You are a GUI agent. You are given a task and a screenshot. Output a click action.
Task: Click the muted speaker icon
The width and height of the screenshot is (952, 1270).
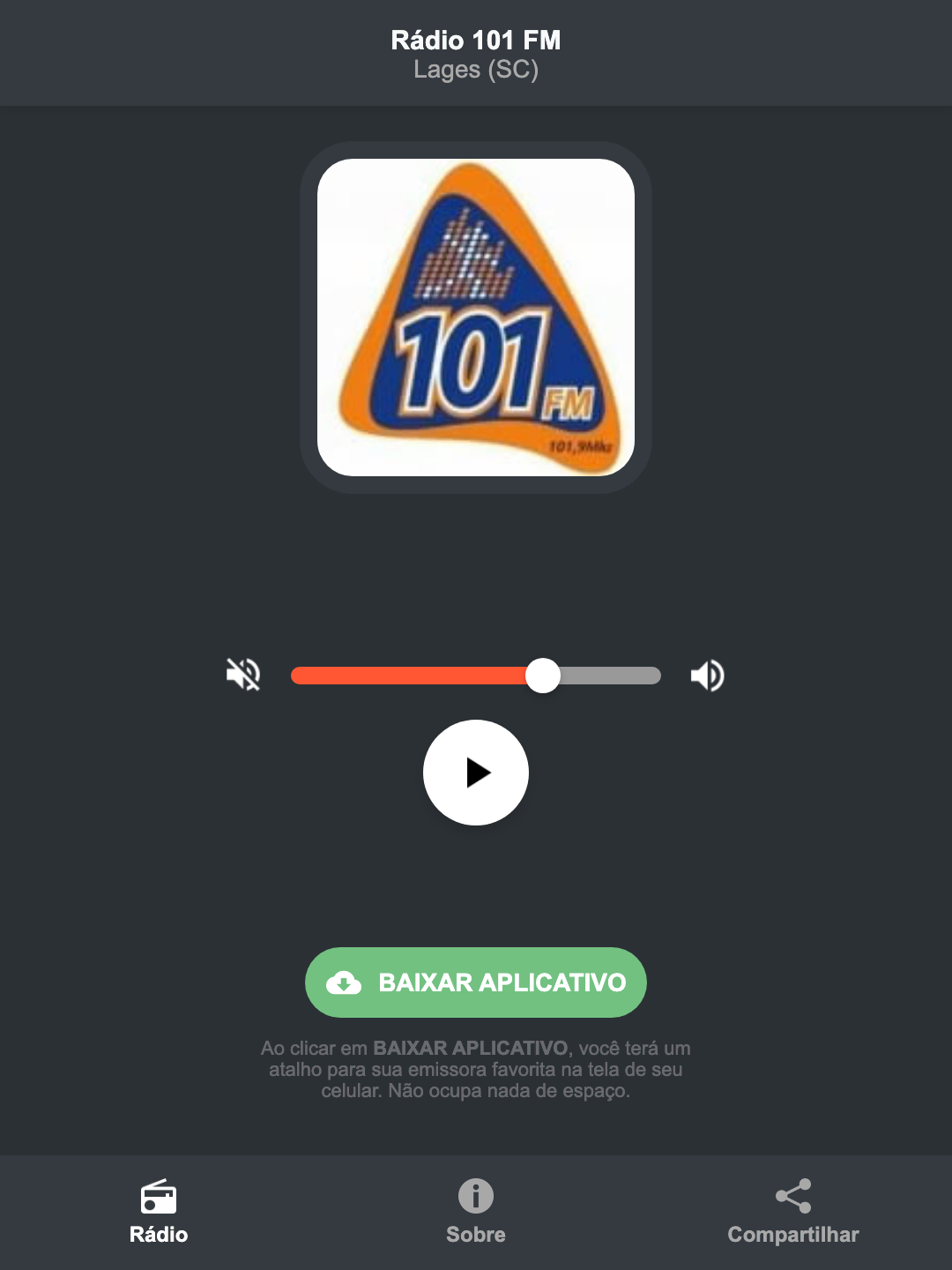[x=242, y=675]
